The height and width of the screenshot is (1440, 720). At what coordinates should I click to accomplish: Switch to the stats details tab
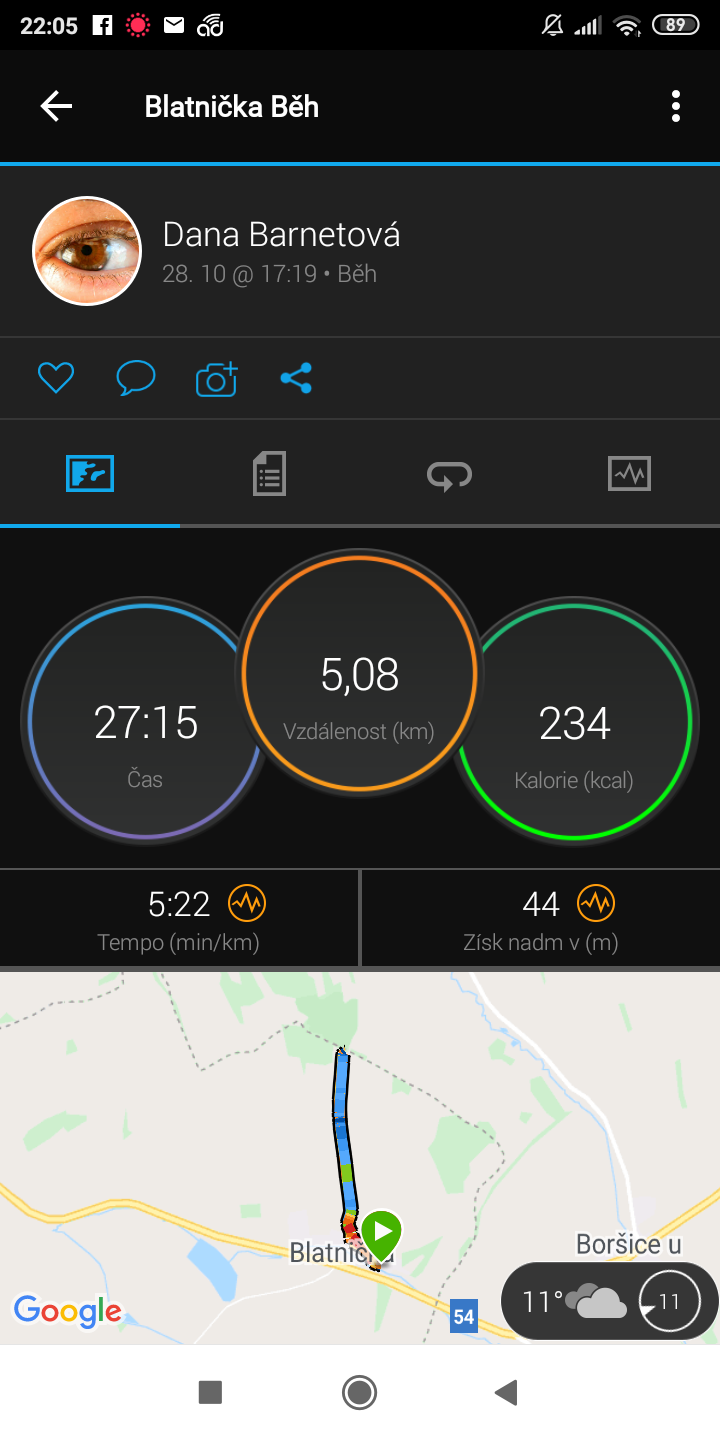pos(269,473)
